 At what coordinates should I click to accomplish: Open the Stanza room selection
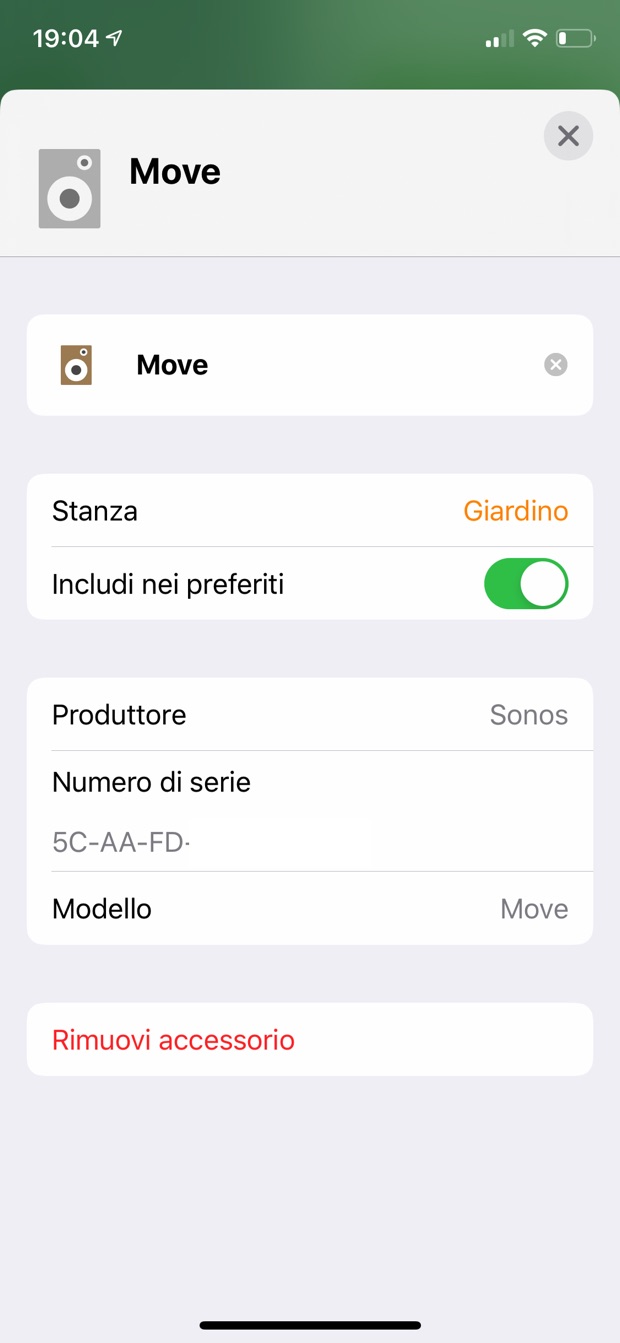click(310, 511)
